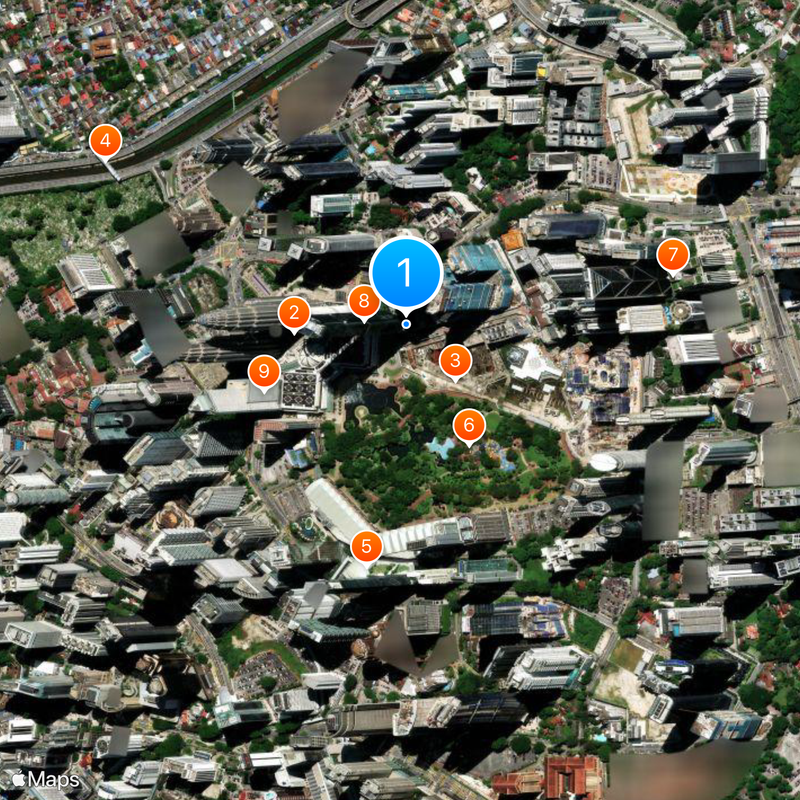
Task: Tap the orange map pin numbered 8
Action: 364,299
